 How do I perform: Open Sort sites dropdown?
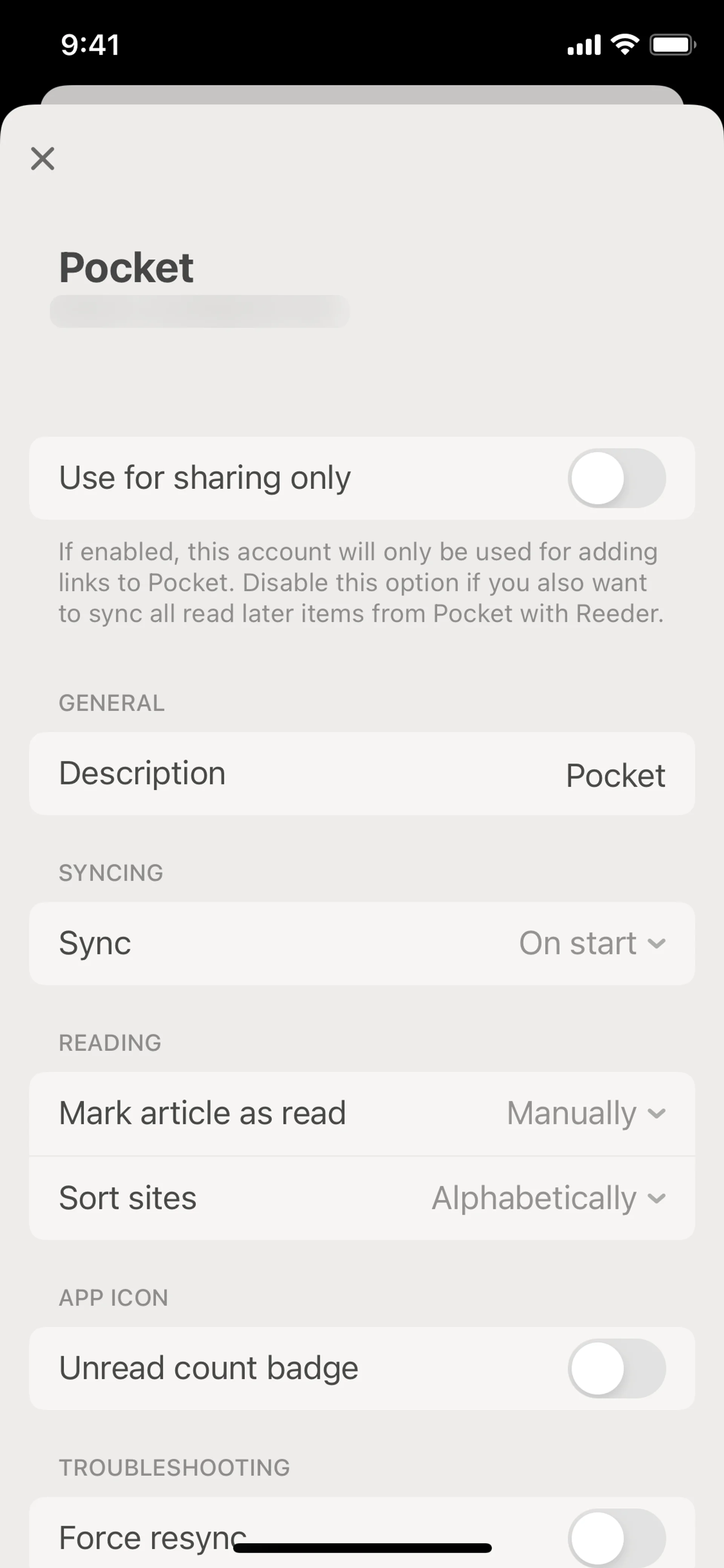pyautogui.click(x=548, y=1198)
